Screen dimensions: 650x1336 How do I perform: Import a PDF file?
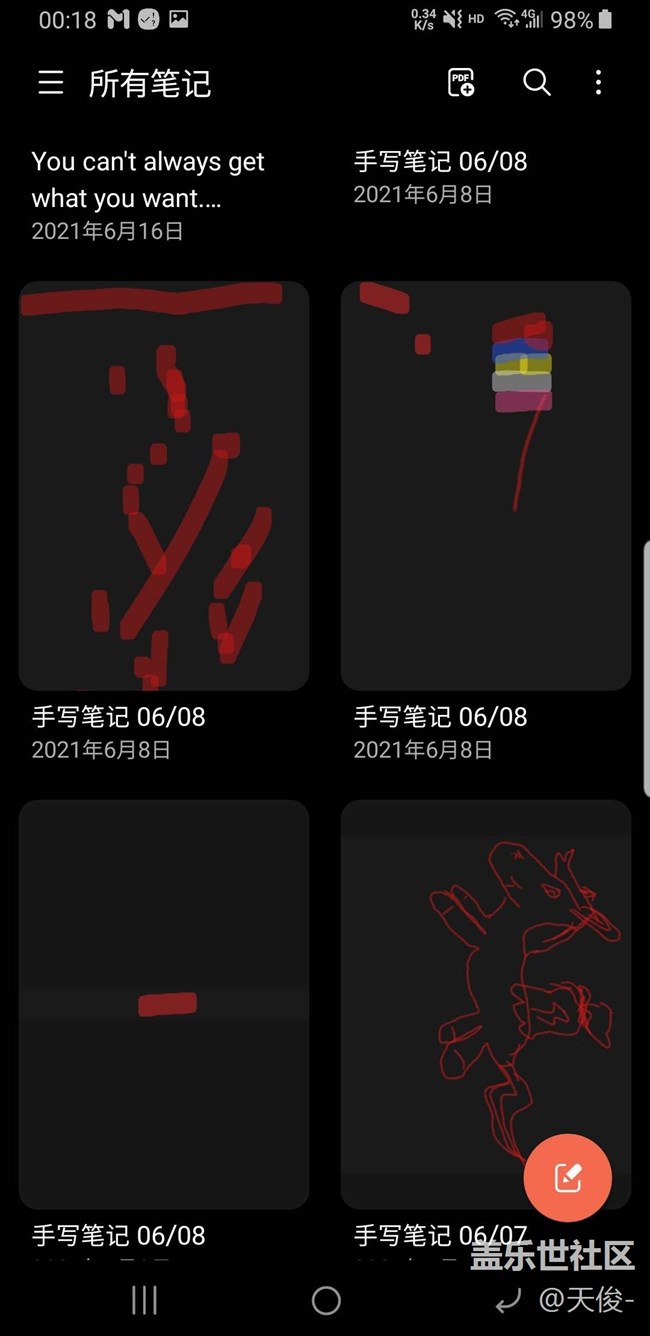tap(461, 83)
